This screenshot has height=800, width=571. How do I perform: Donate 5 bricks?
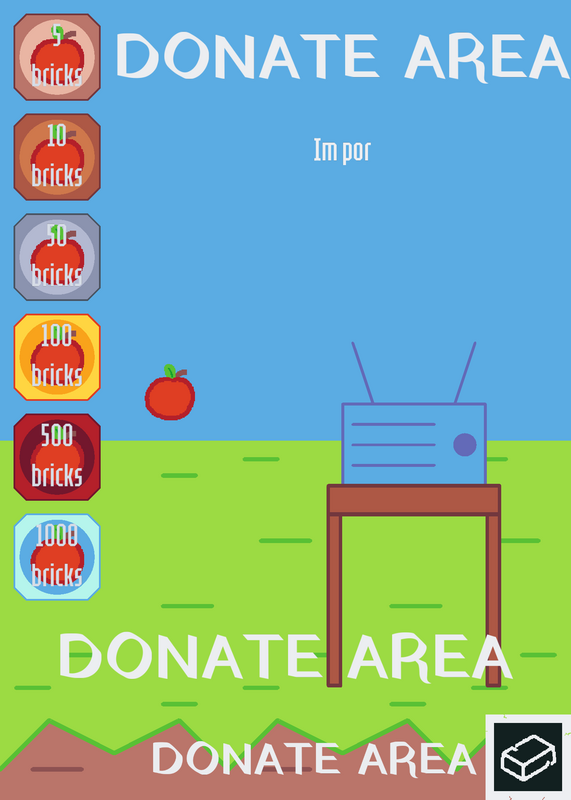[57, 57]
